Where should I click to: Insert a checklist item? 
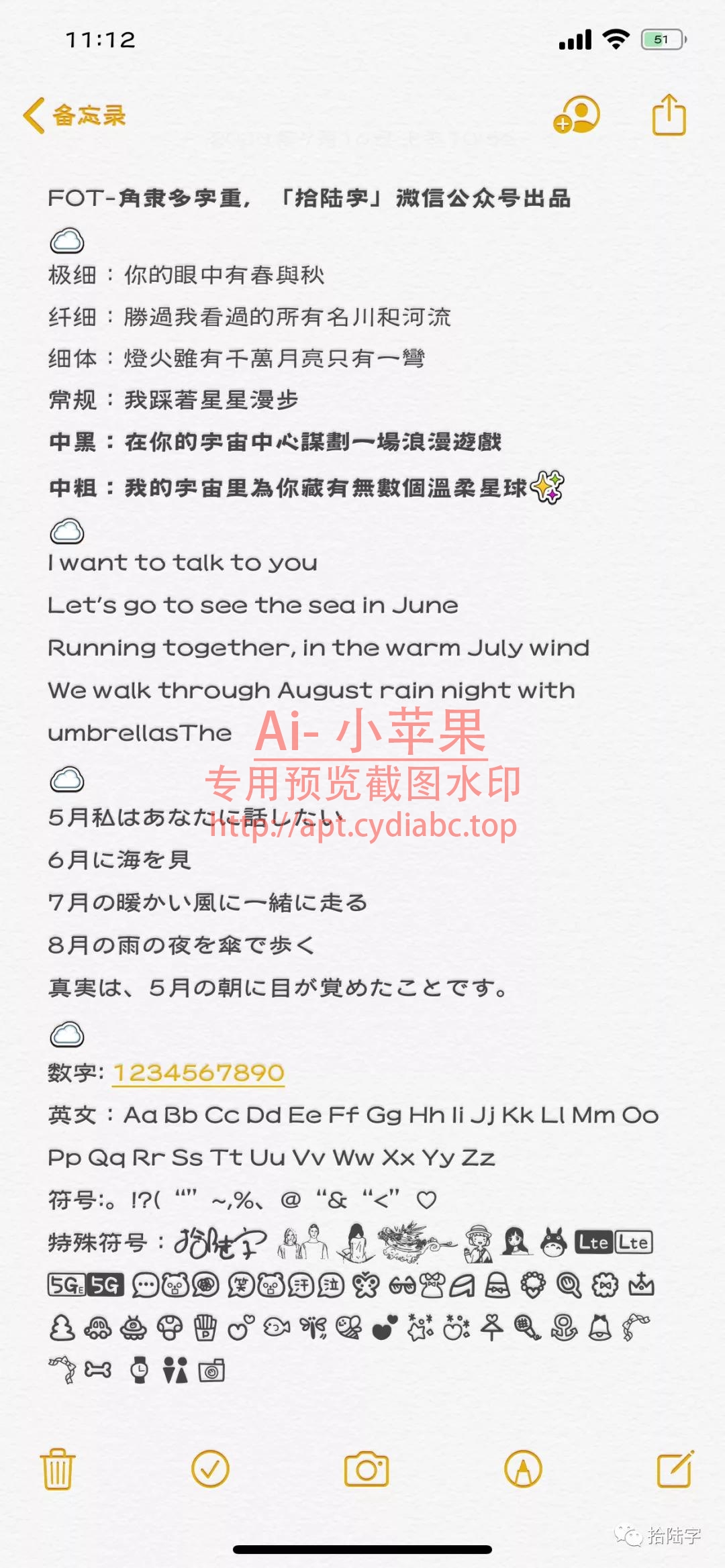pyautogui.click(x=210, y=1469)
